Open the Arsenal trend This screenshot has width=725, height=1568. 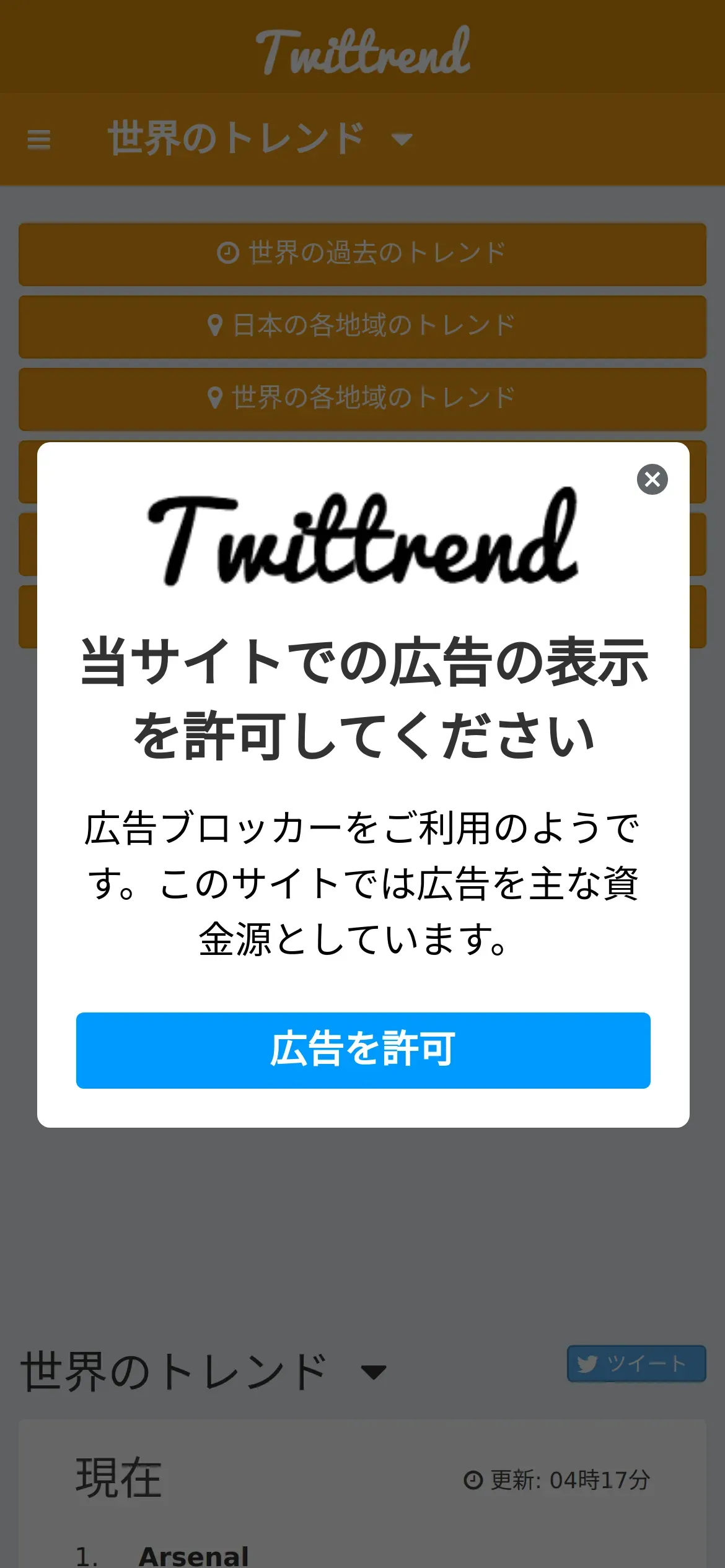(x=193, y=1556)
